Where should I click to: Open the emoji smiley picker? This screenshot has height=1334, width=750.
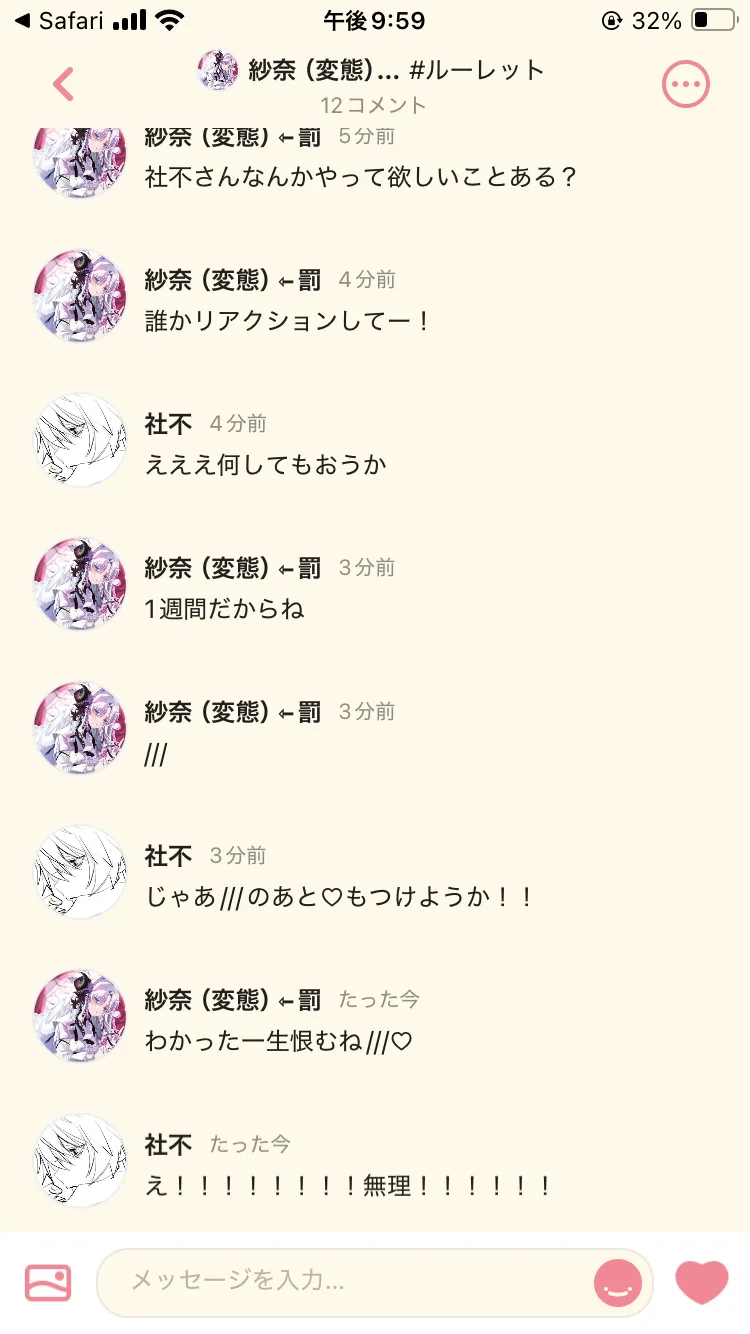[617, 1282]
